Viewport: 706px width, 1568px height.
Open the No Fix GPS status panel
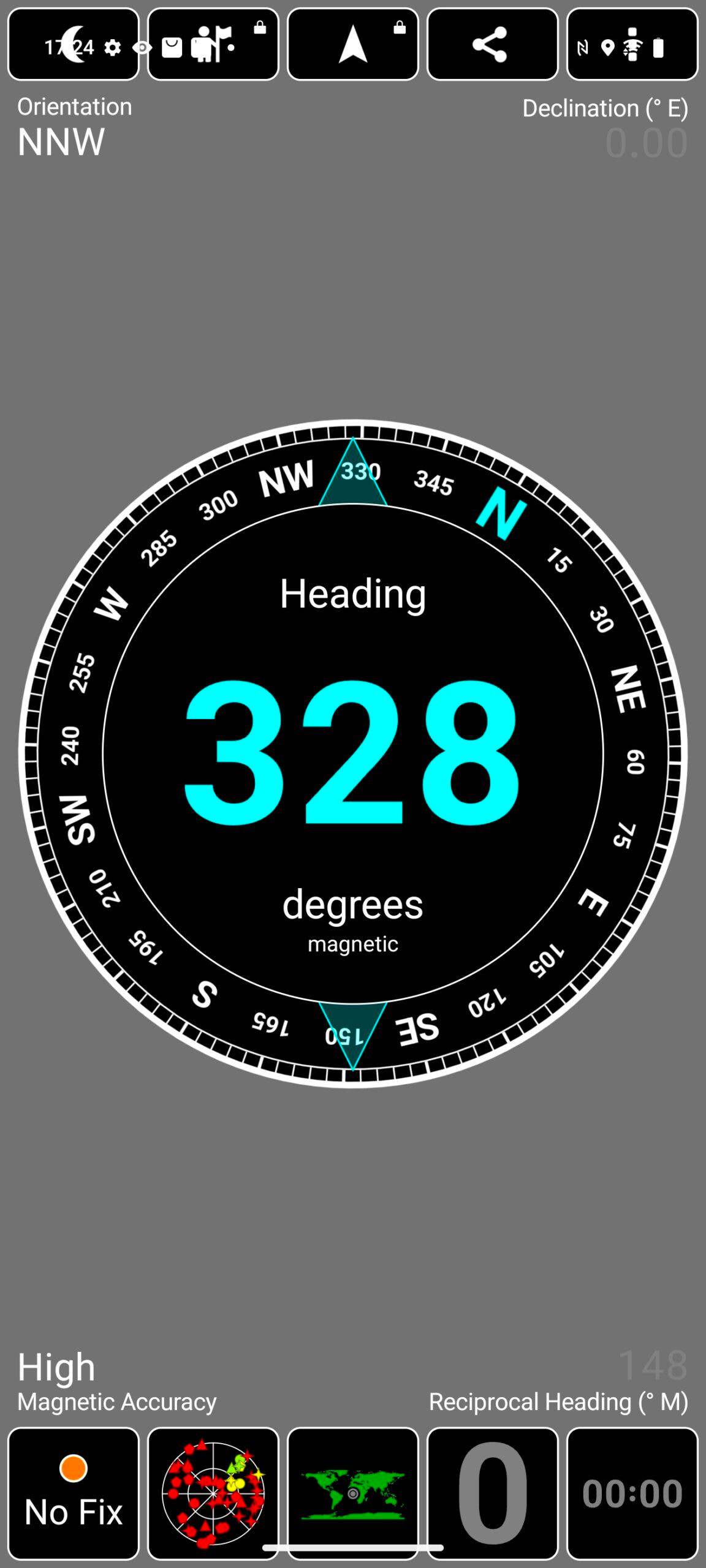click(x=74, y=1493)
